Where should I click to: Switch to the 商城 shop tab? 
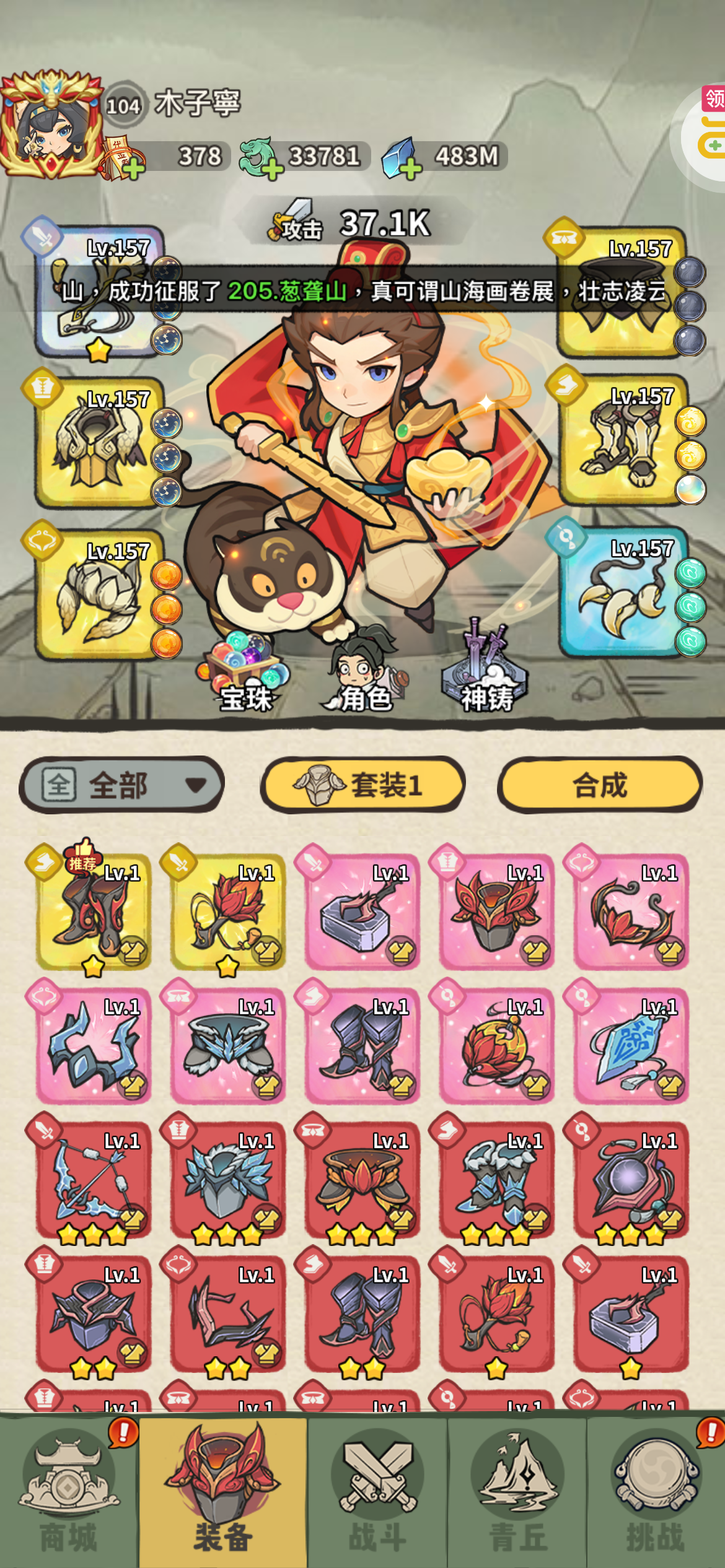pos(68,1492)
